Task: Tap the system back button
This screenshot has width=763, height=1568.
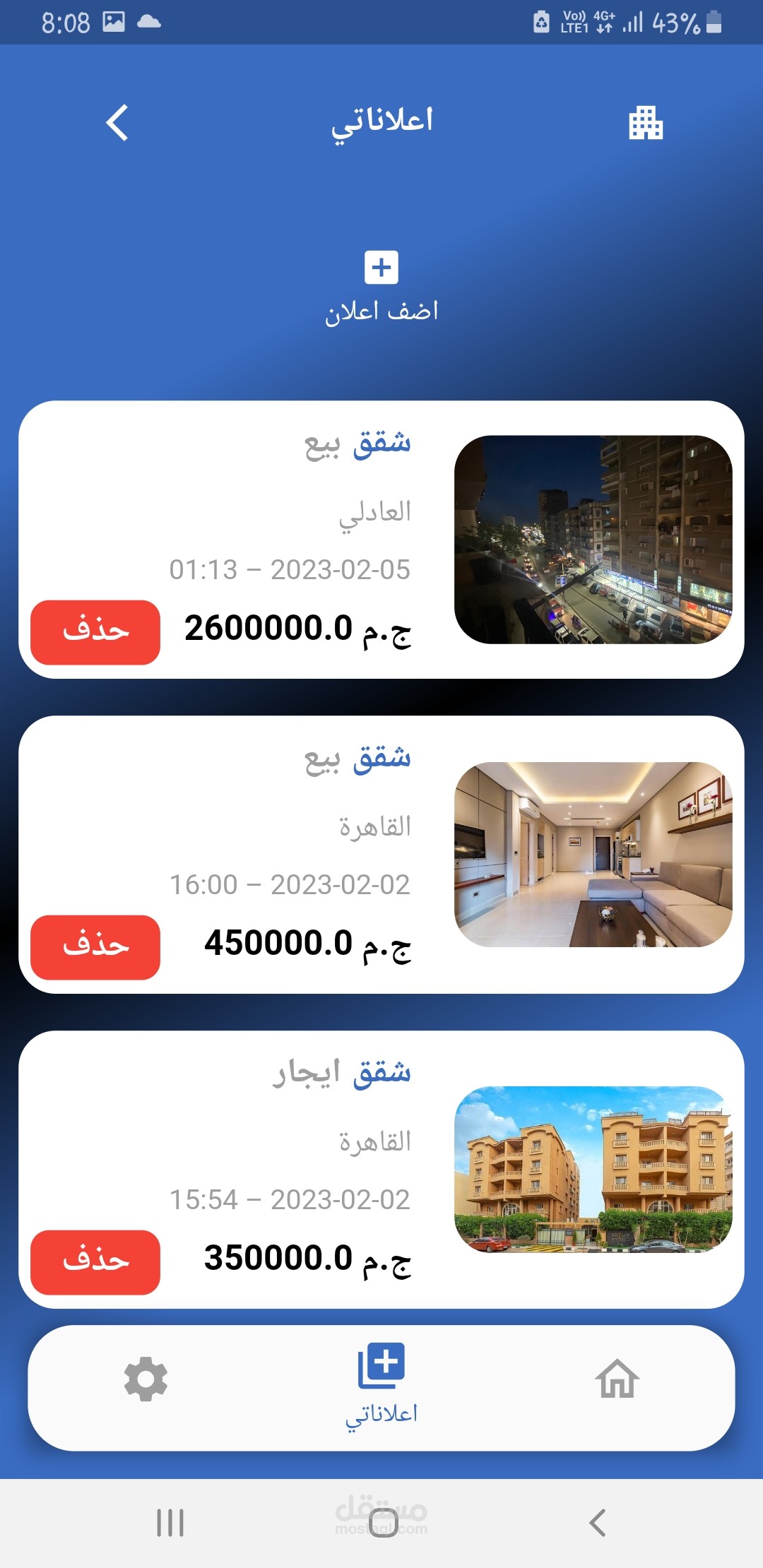Action: pyautogui.click(x=598, y=1523)
